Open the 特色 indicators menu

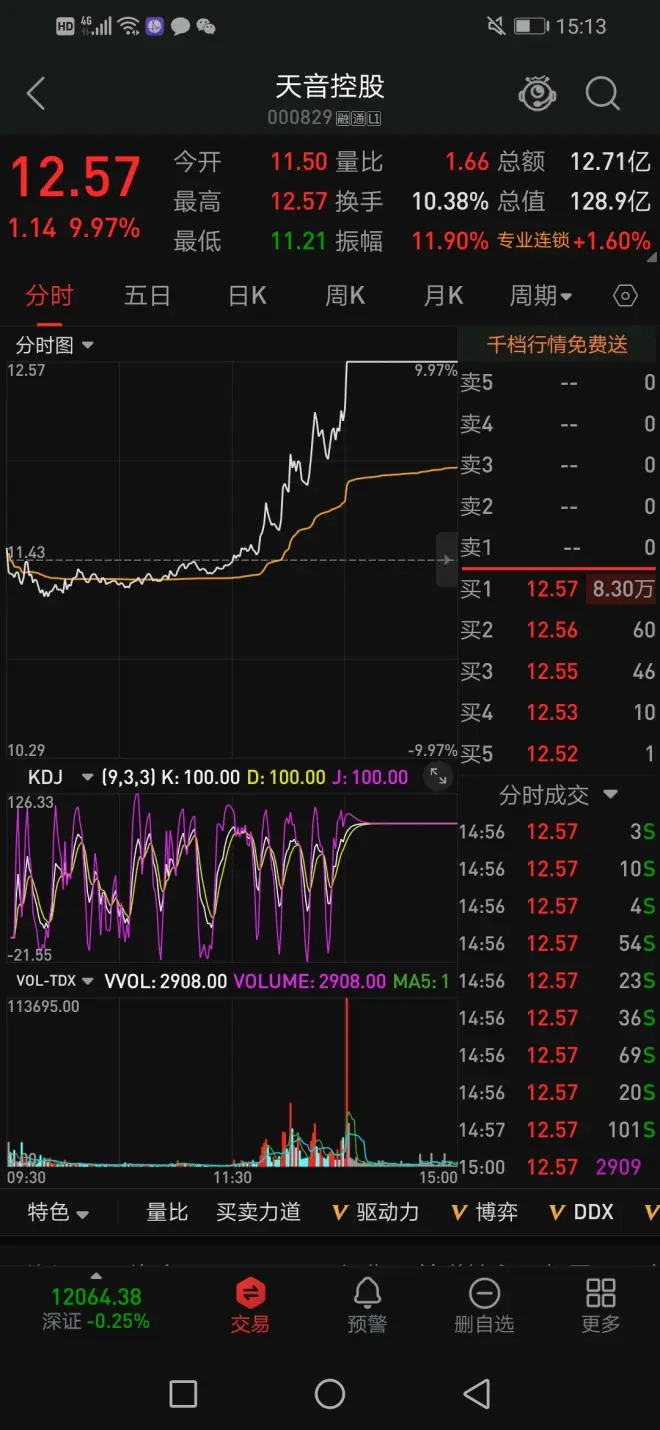57,1212
